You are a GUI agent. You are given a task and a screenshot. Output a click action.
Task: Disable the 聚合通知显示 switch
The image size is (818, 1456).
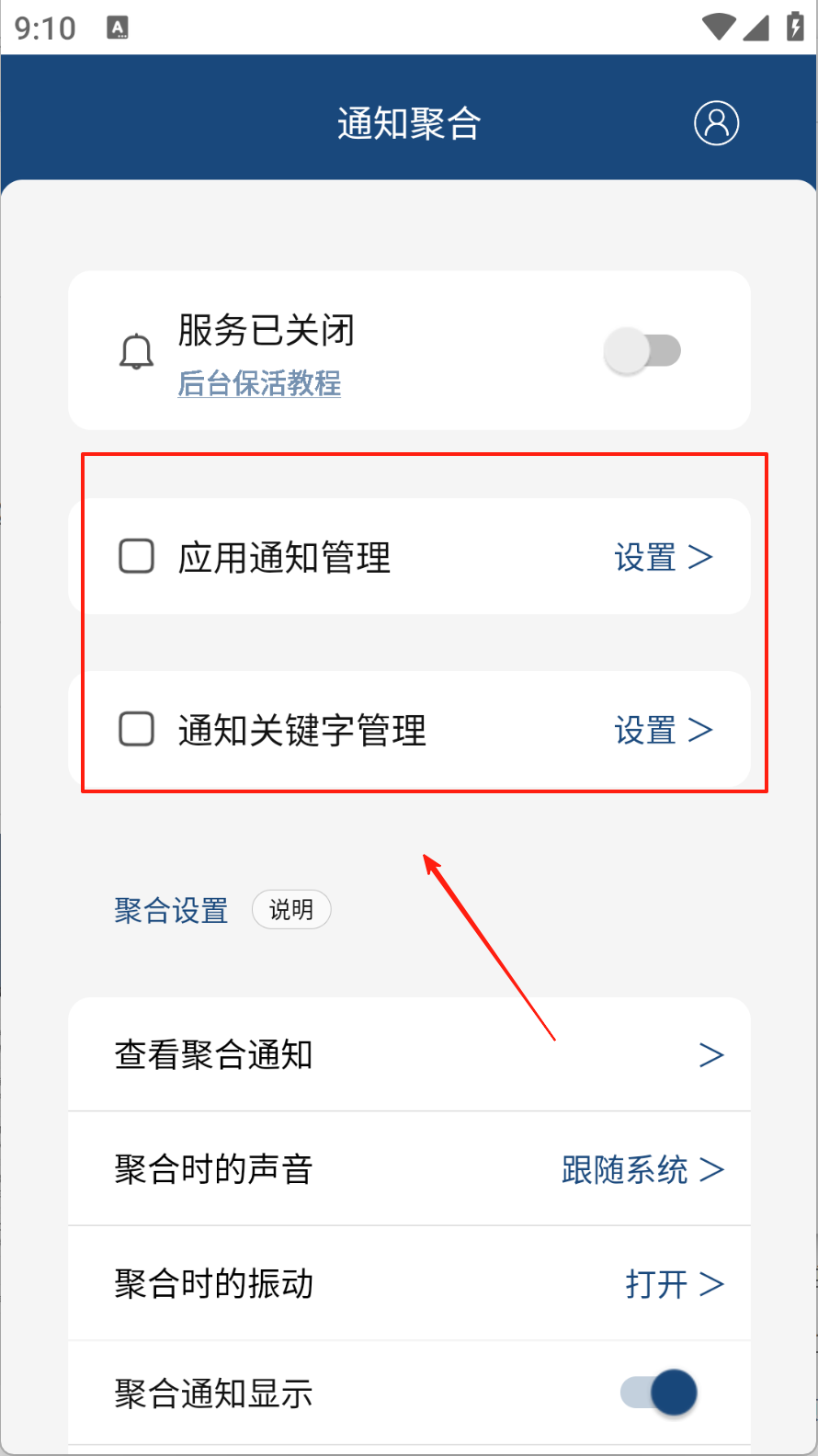(x=659, y=1393)
